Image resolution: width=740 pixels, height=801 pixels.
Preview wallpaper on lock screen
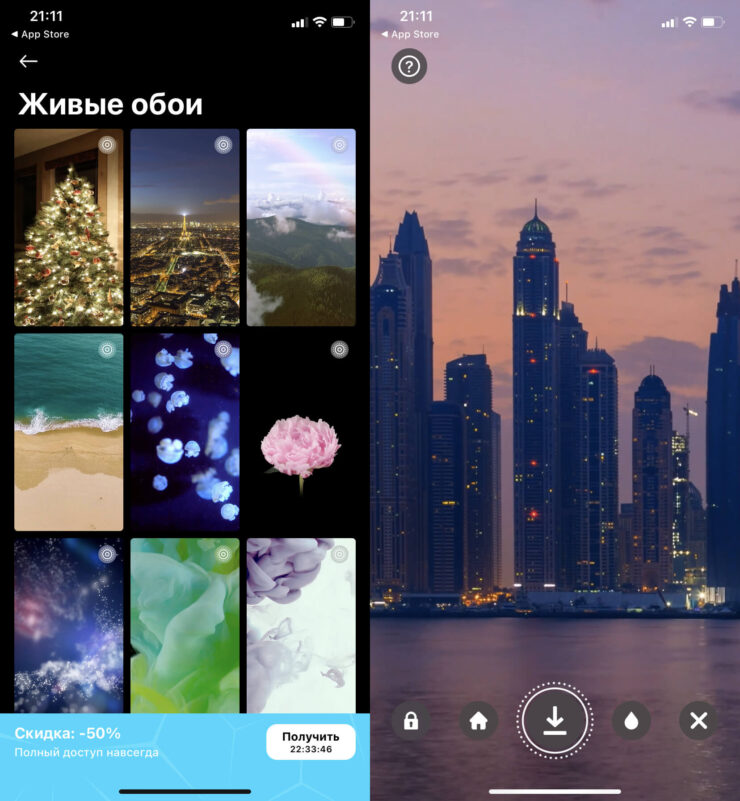410,720
